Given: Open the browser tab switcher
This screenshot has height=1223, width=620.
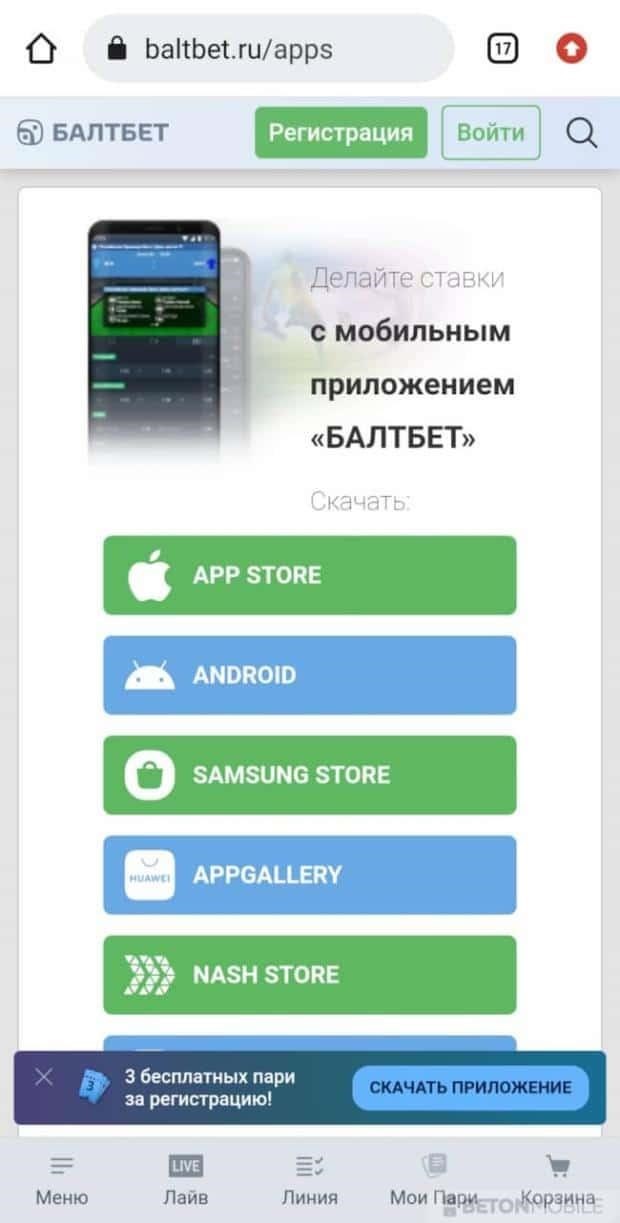Looking at the screenshot, I should click(x=503, y=48).
